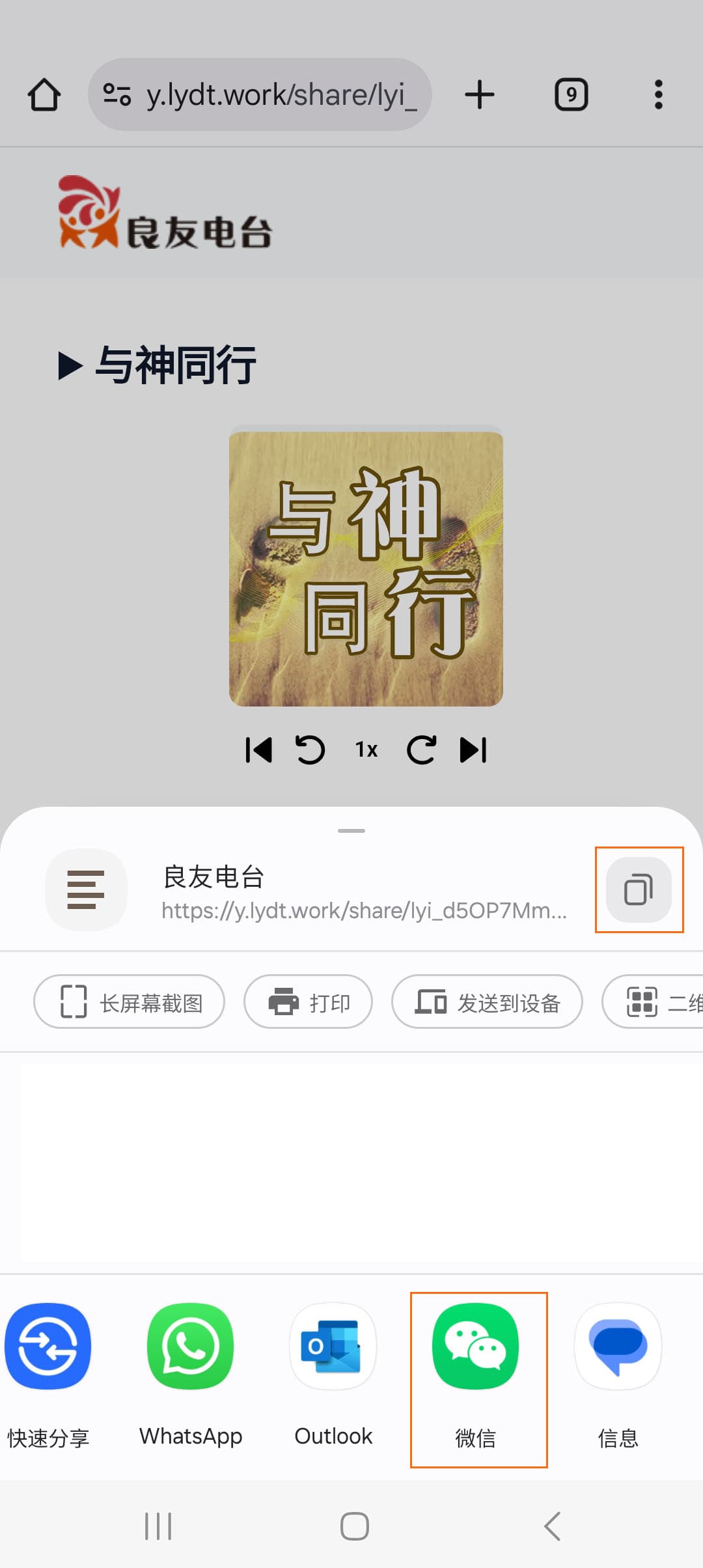Go back using system navigation
The image size is (703, 1568).
click(x=552, y=1526)
